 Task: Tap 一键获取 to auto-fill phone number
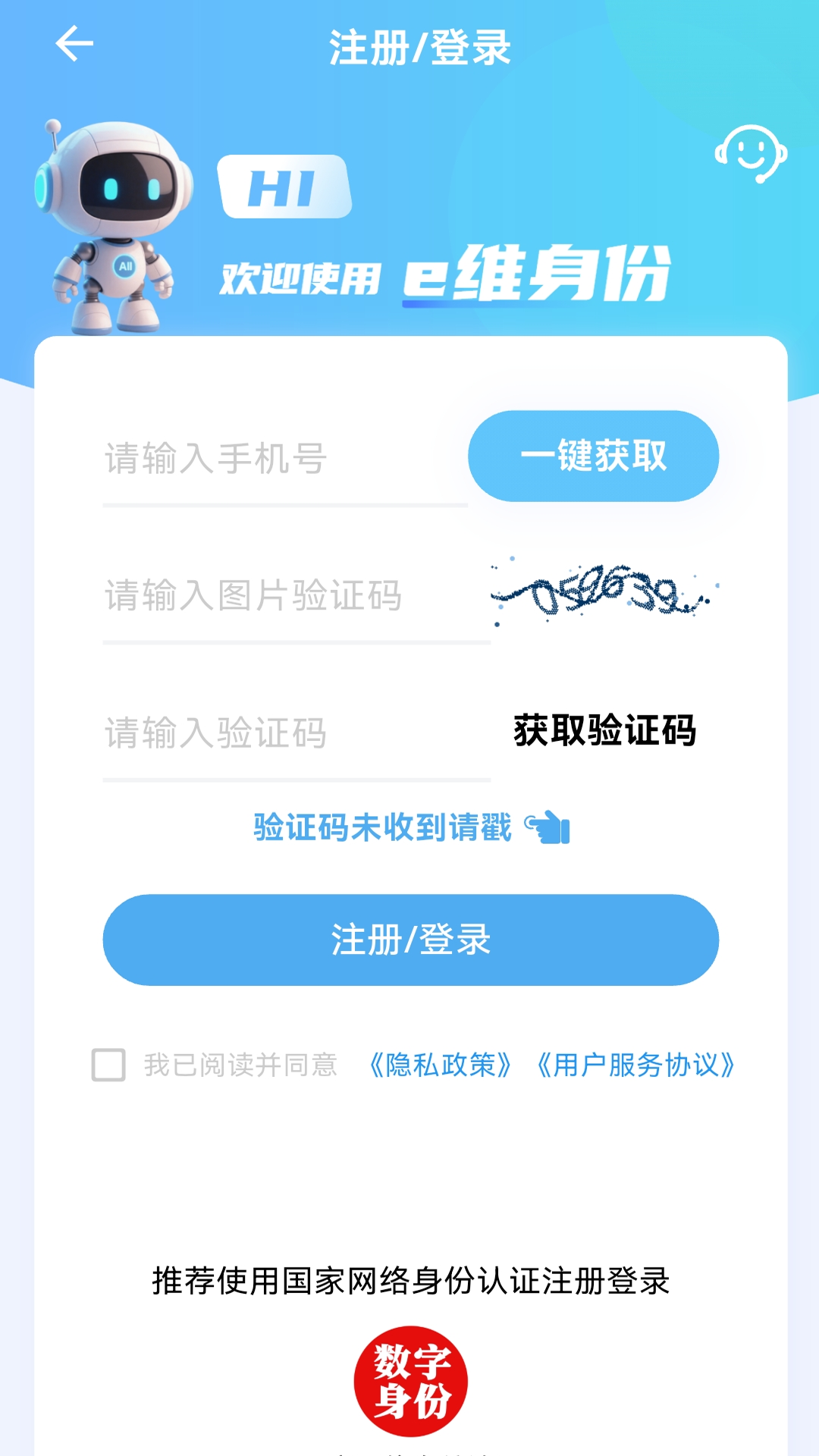593,455
